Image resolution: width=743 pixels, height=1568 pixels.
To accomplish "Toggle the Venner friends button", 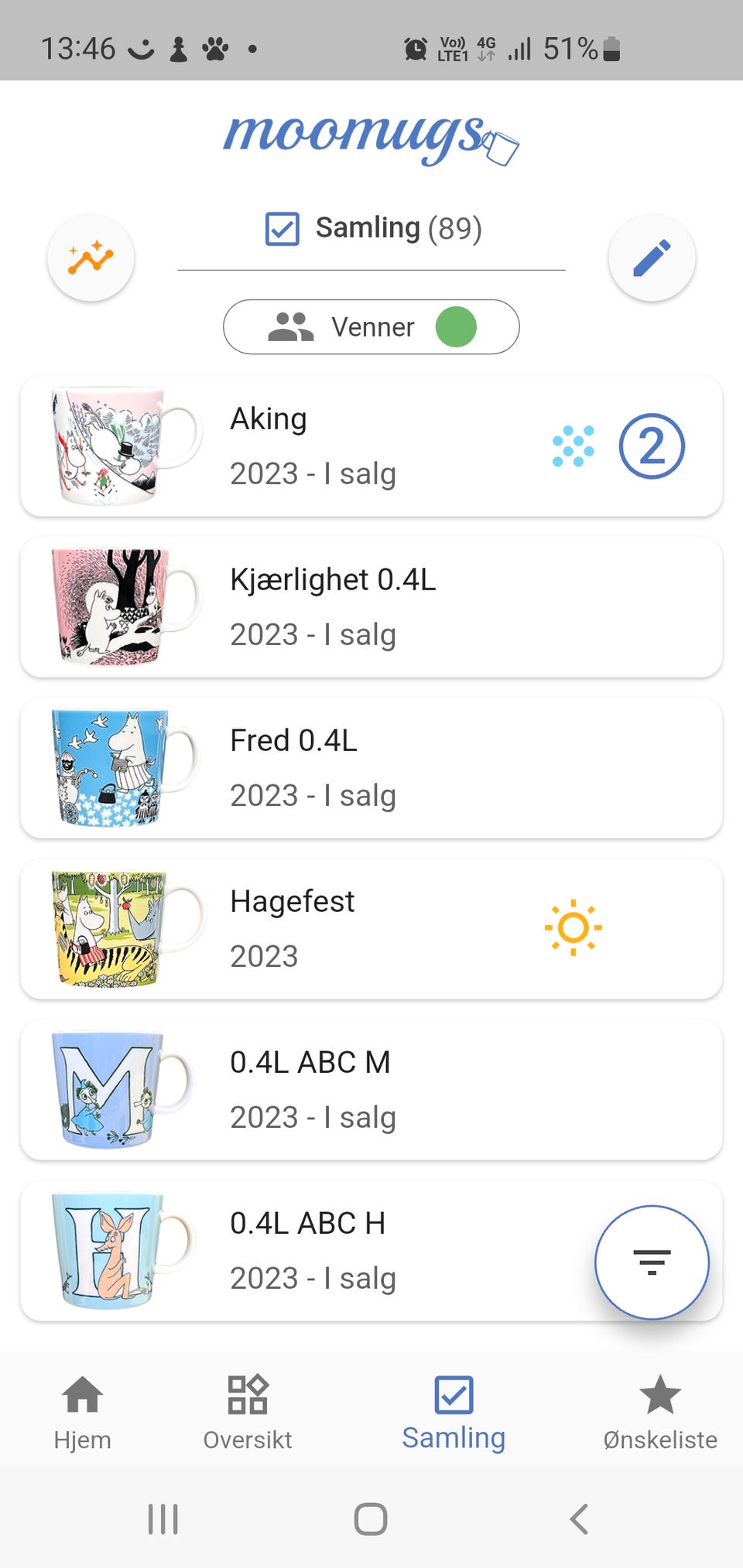I will (371, 326).
